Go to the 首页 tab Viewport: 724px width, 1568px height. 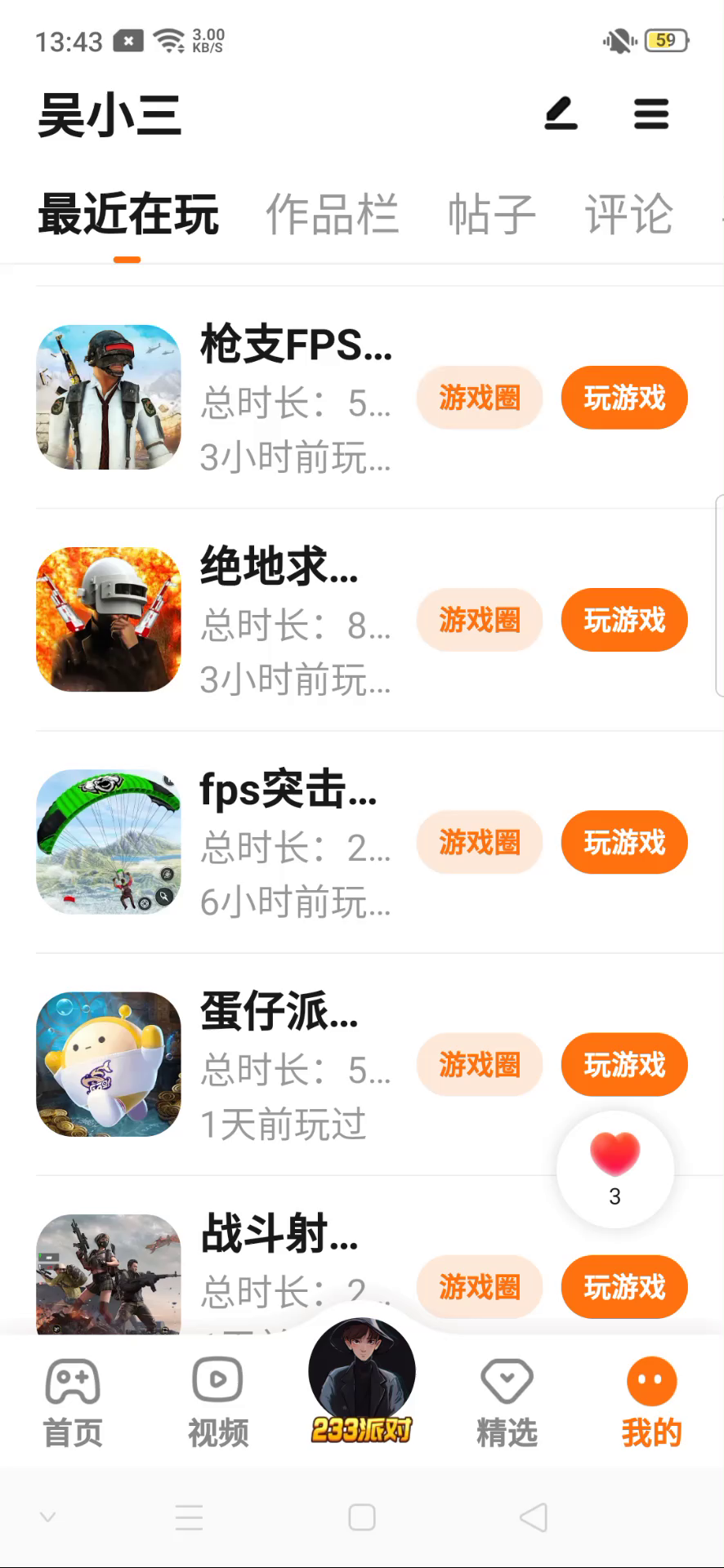coord(73,1401)
